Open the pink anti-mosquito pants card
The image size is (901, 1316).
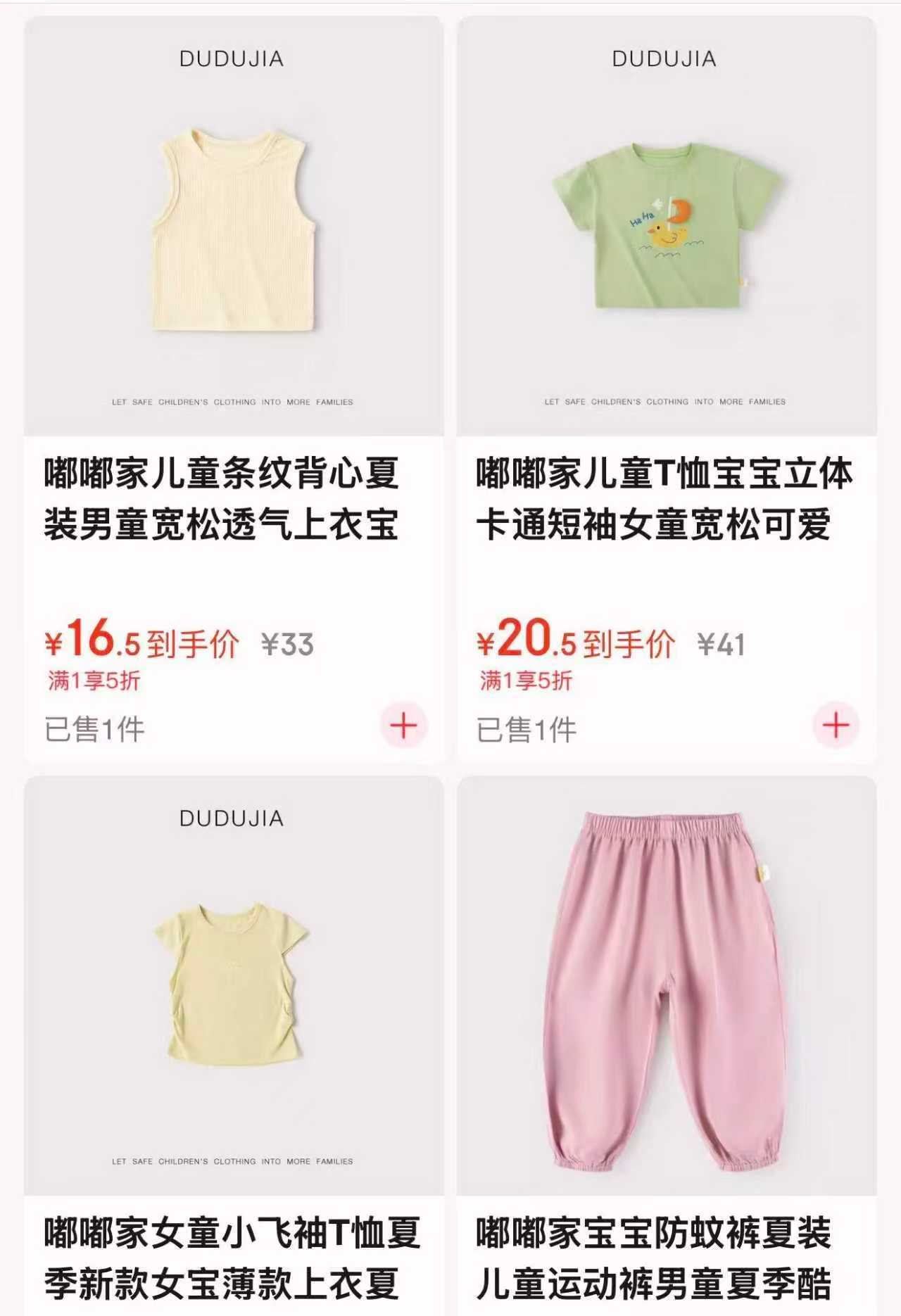[666, 985]
